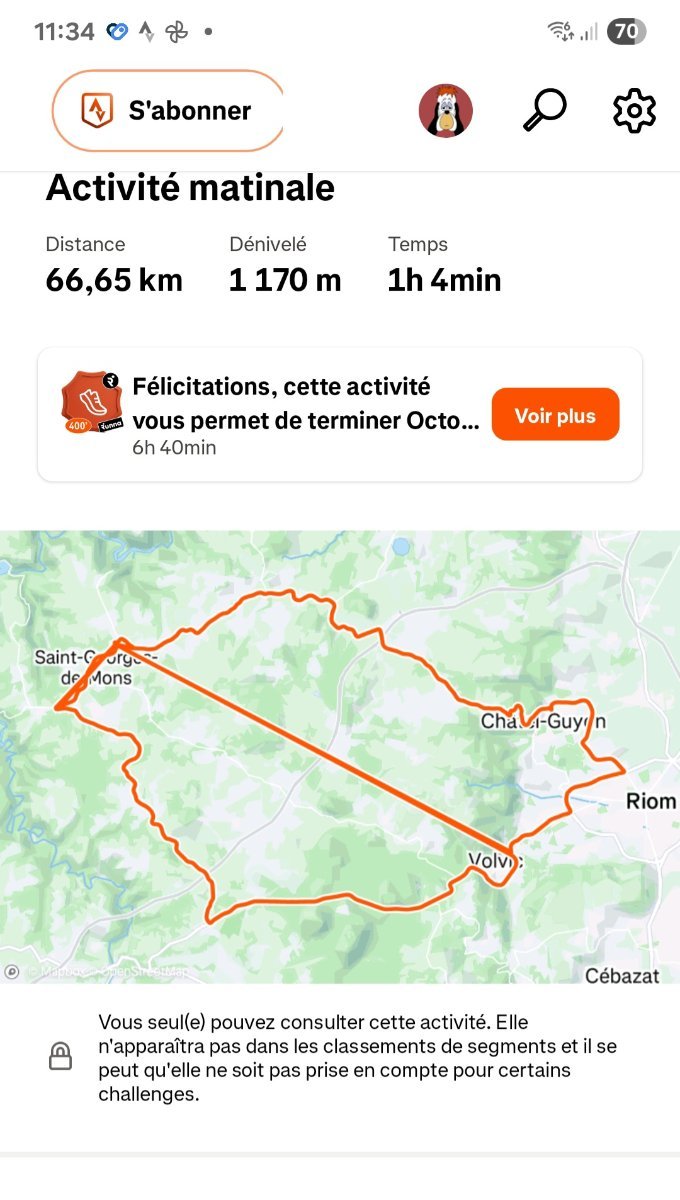Viewport: 680px width, 1200px height.
Task: Open the search magnifier
Action: pos(544,111)
